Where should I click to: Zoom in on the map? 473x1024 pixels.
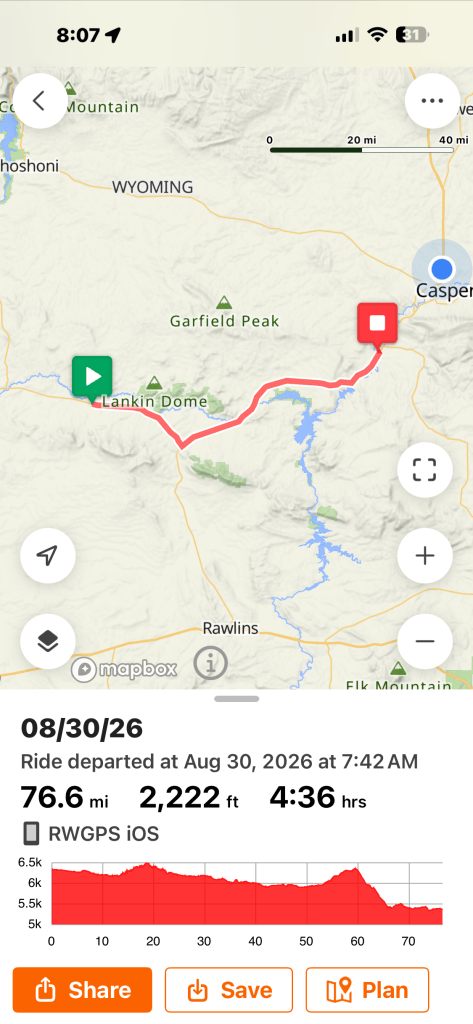coord(425,556)
